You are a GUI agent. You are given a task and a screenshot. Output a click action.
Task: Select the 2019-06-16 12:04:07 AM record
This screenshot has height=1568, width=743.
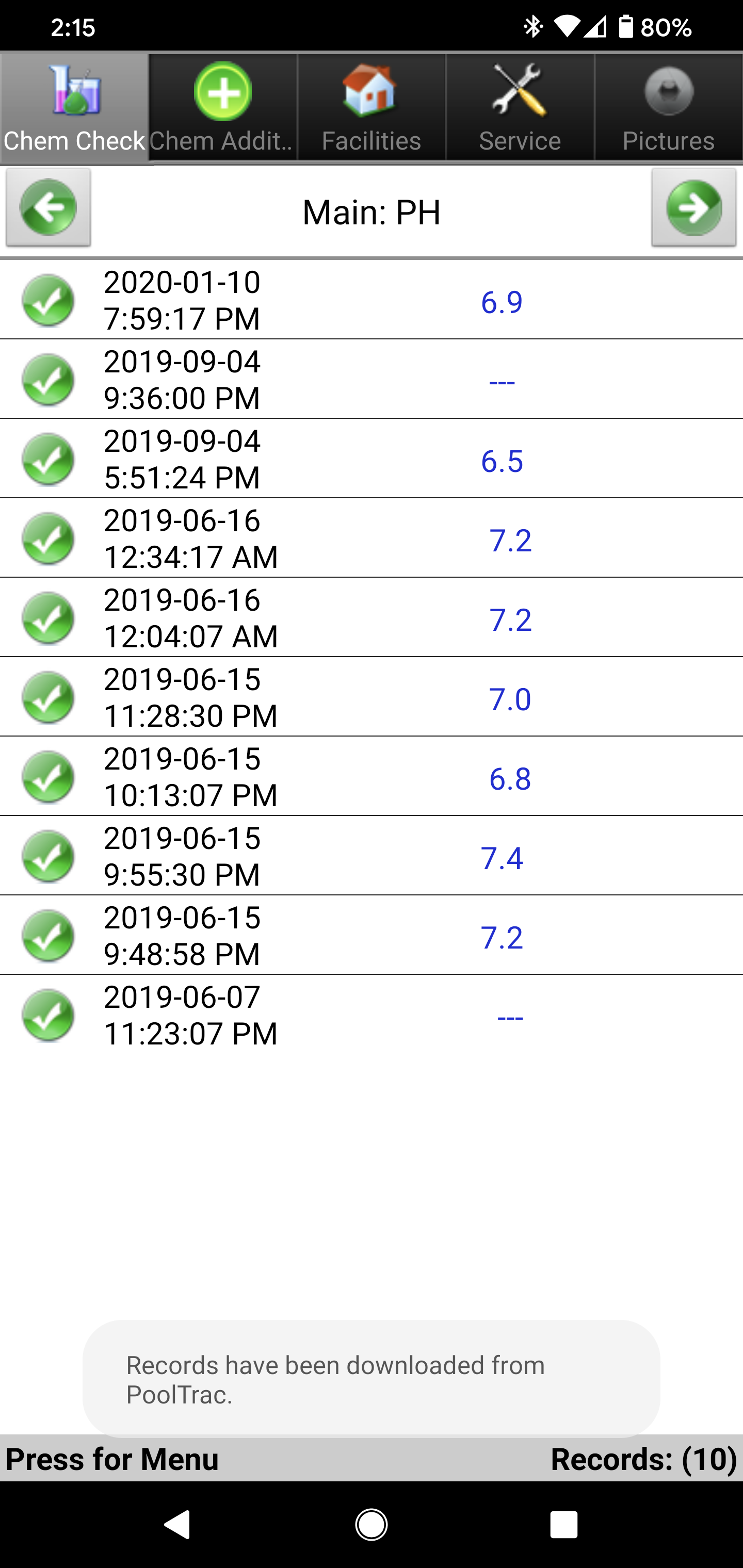[372, 617]
